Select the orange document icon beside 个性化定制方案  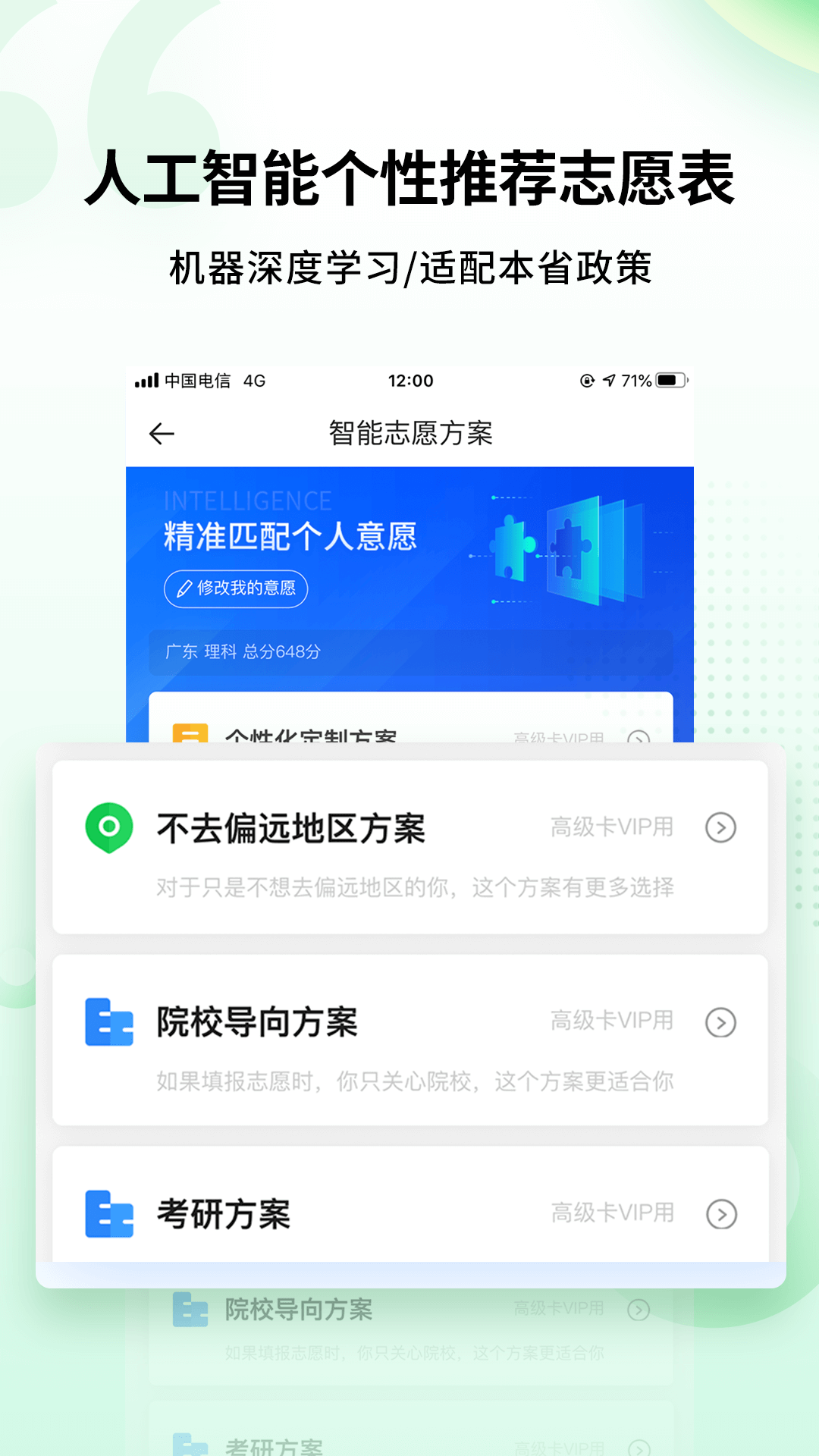pyautogui.click(x=190, y=736)
